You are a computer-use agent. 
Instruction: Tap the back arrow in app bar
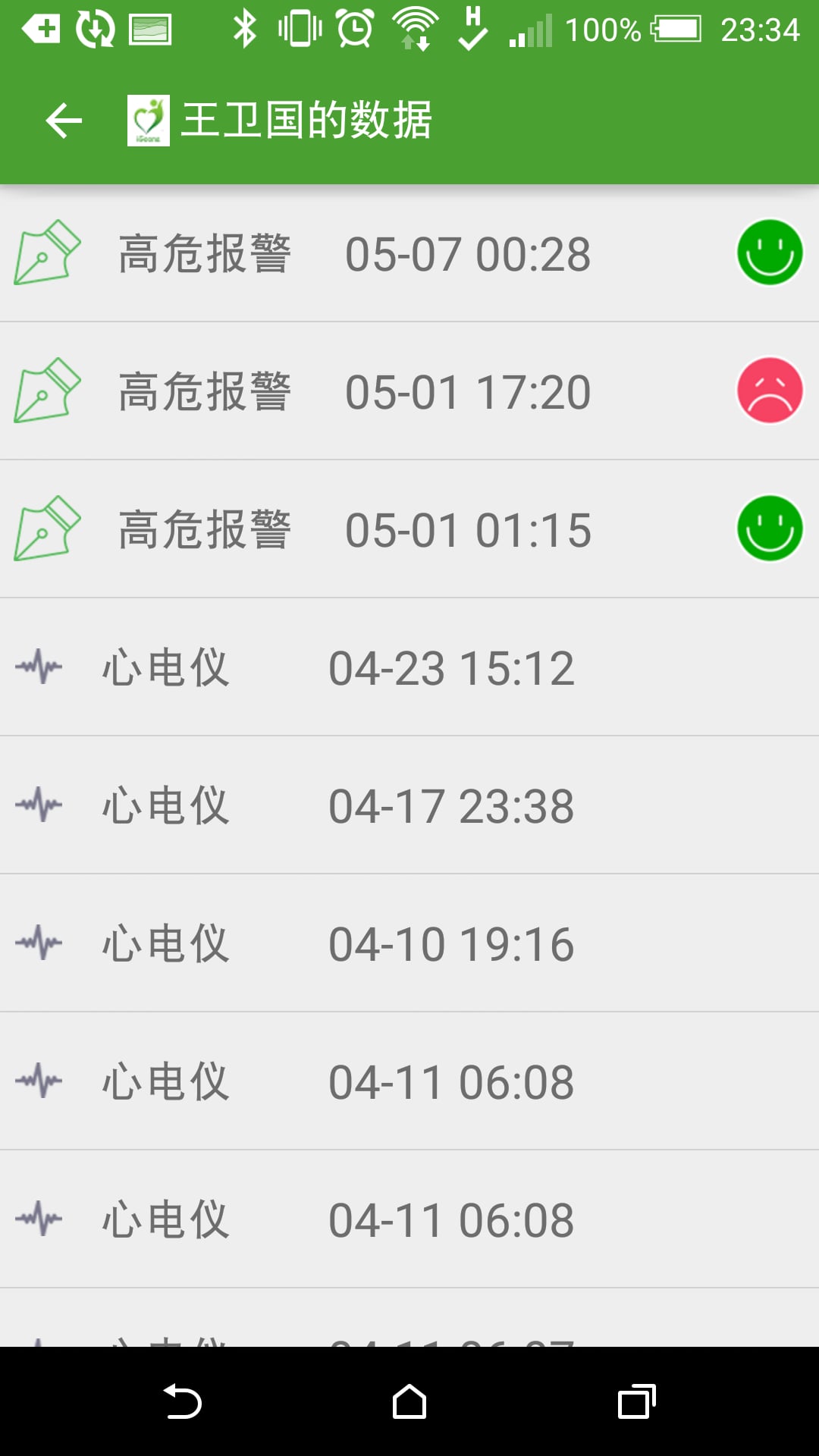(64, 121)
